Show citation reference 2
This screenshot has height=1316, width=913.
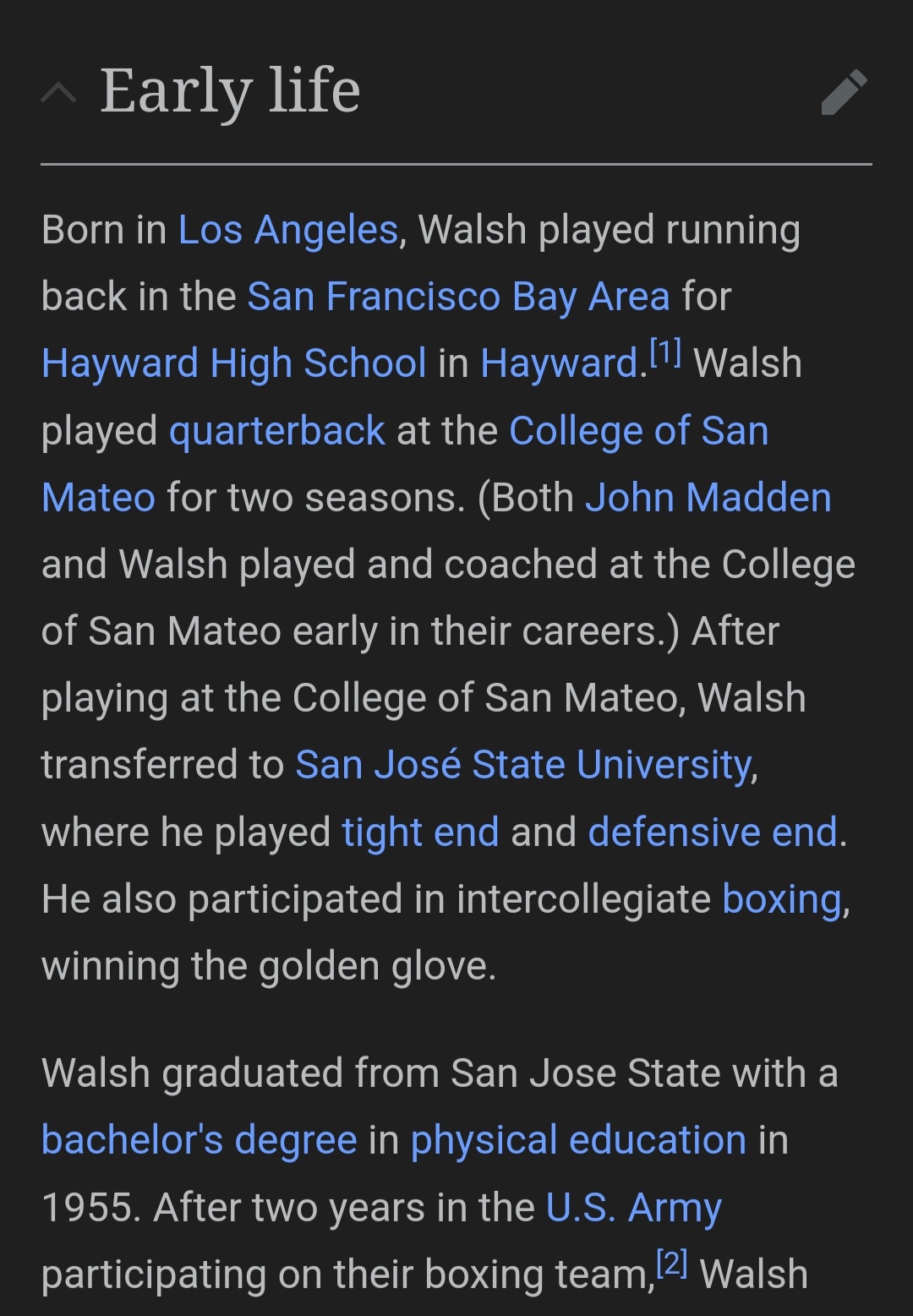point(671,1264)
